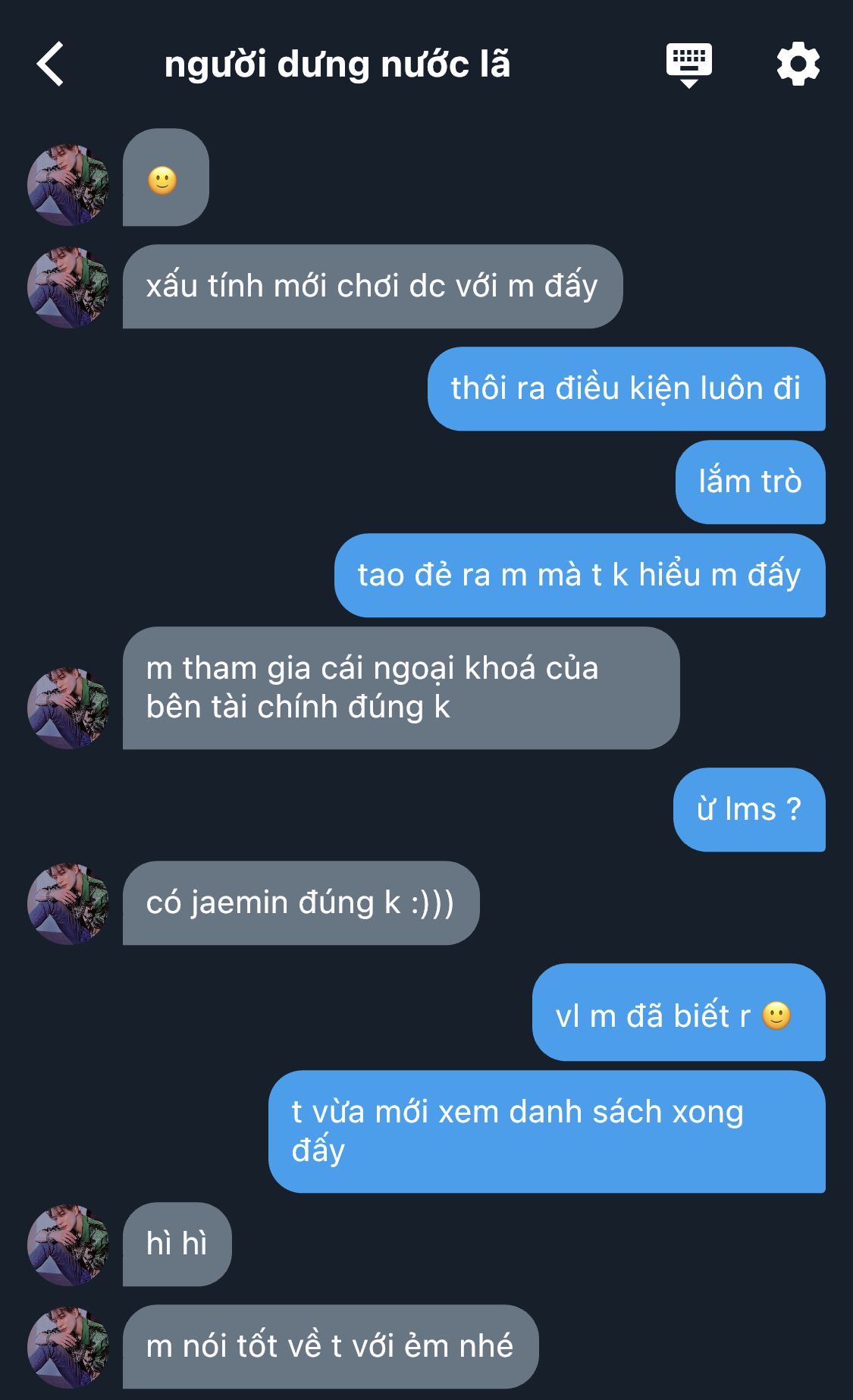Tap avatar beside 'hì hì' message

(x=68, y=1245)
